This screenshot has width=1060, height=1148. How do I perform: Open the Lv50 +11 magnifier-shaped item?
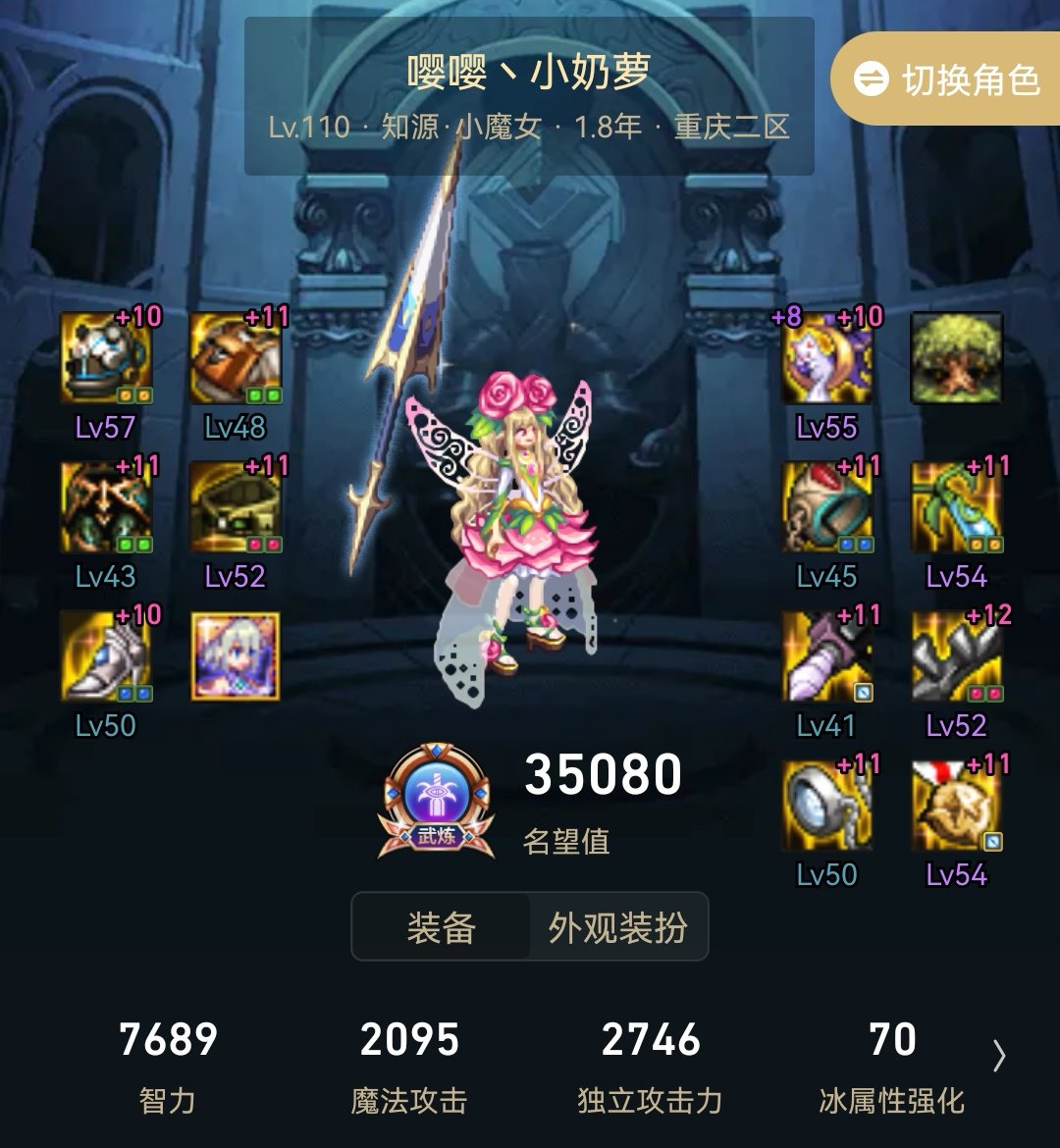[x=826, y=806]
